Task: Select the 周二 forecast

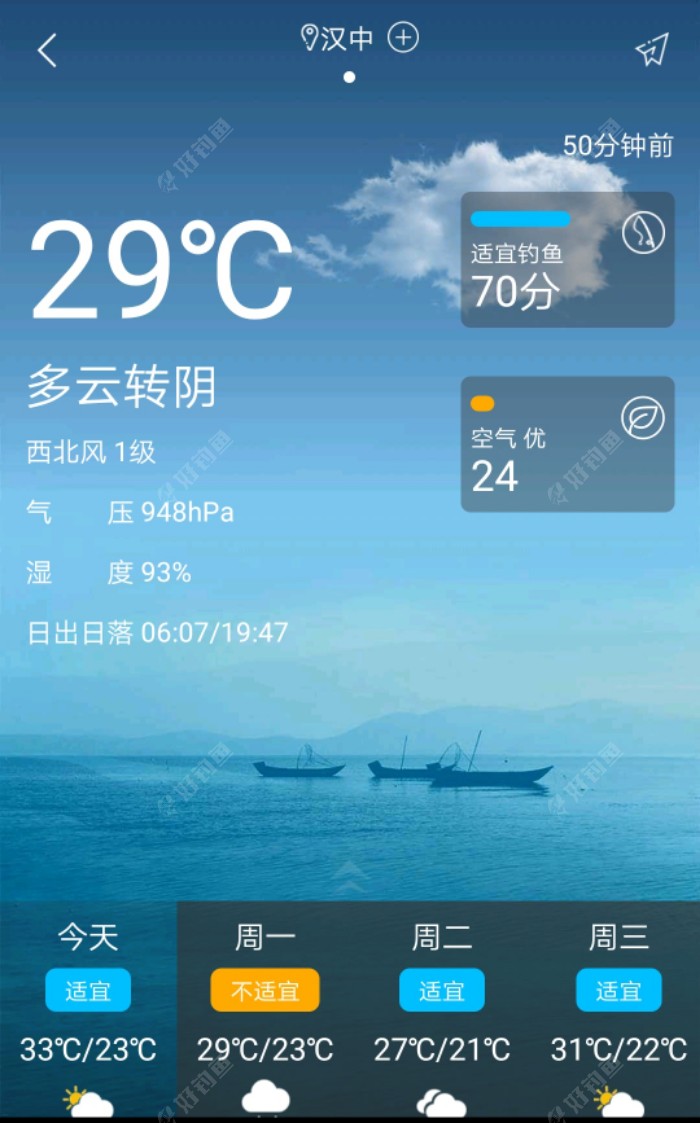Action: [442, 1008]
